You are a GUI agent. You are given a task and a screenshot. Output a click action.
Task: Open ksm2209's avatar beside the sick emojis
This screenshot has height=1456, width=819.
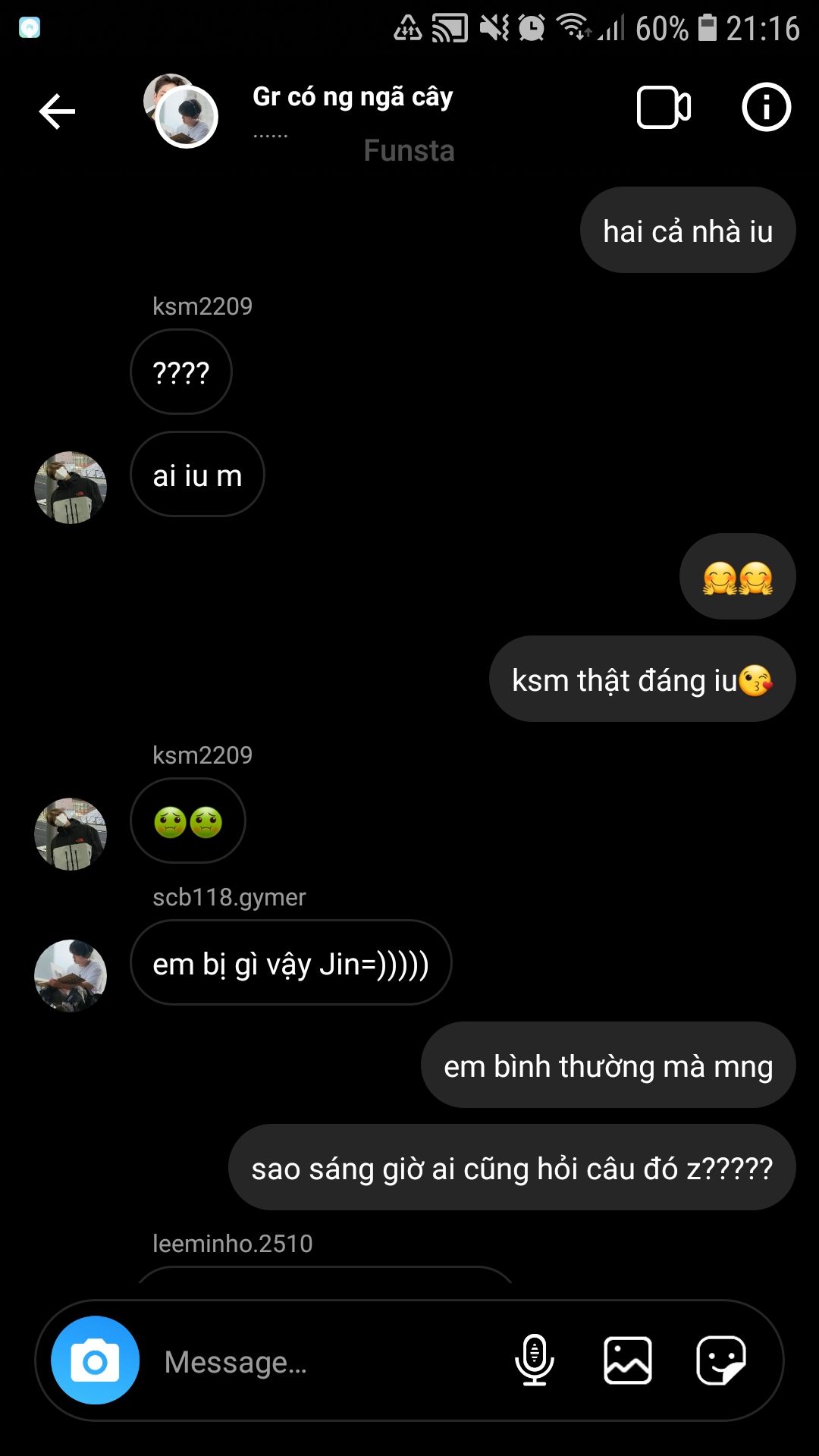[x=71, y=833]
